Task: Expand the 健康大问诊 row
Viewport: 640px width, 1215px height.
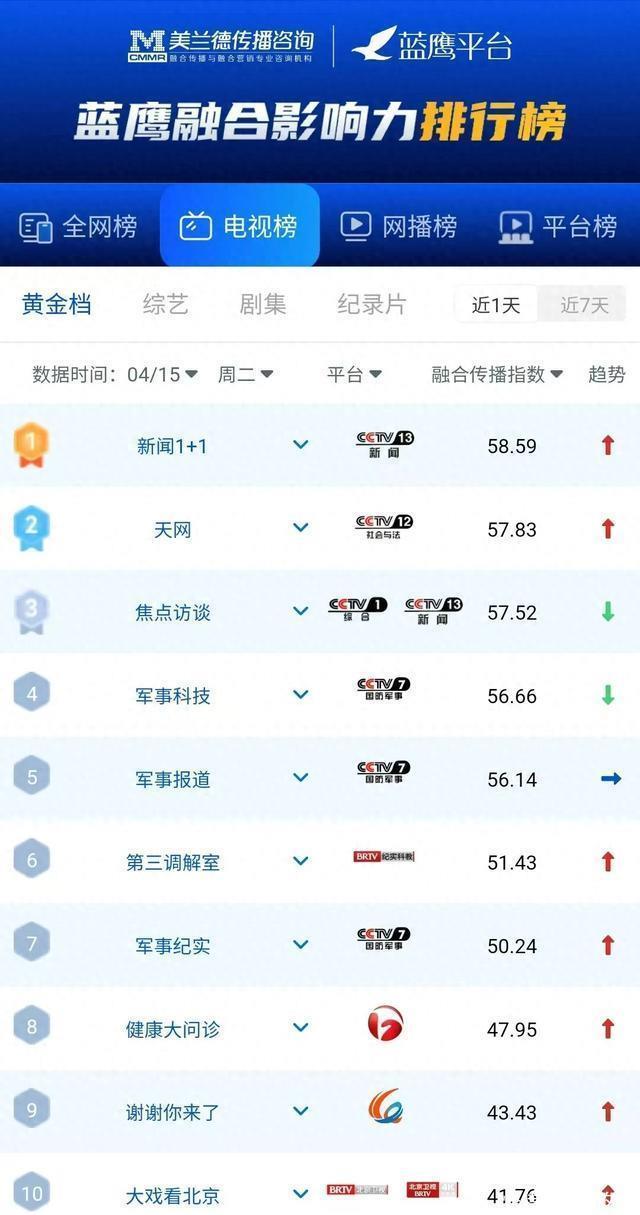Action: click(300, 1027)
